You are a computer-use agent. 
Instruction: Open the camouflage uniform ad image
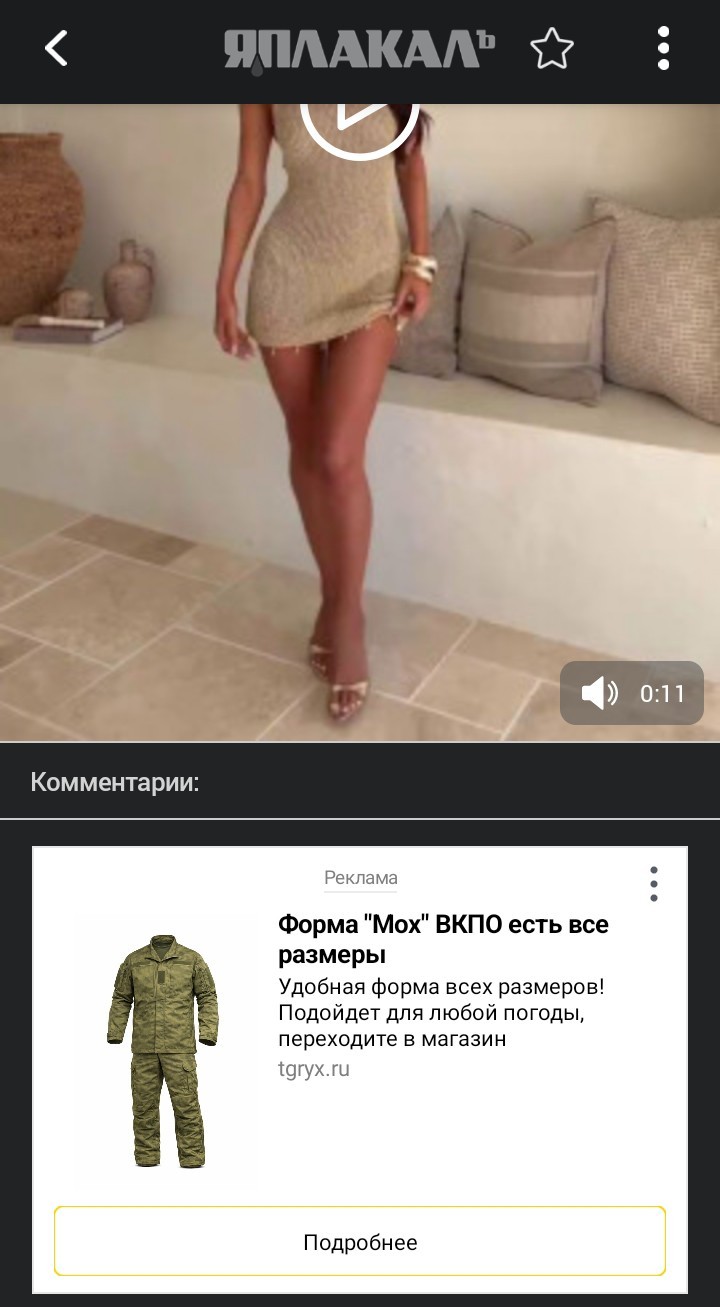pyautogui.click(x=162, y=1050)
